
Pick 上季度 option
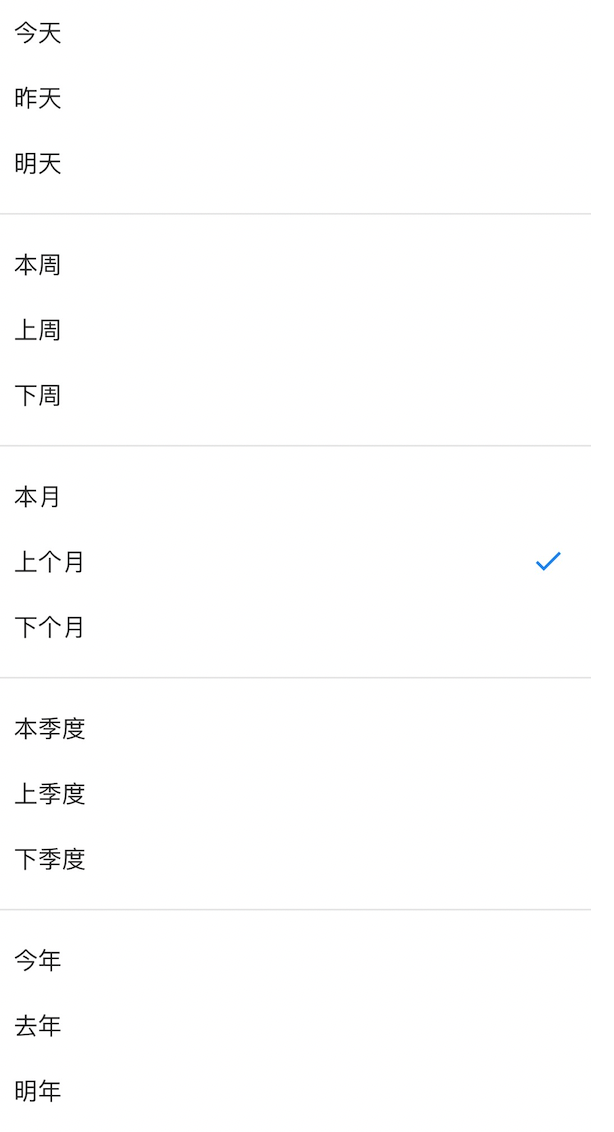point(50,794)
